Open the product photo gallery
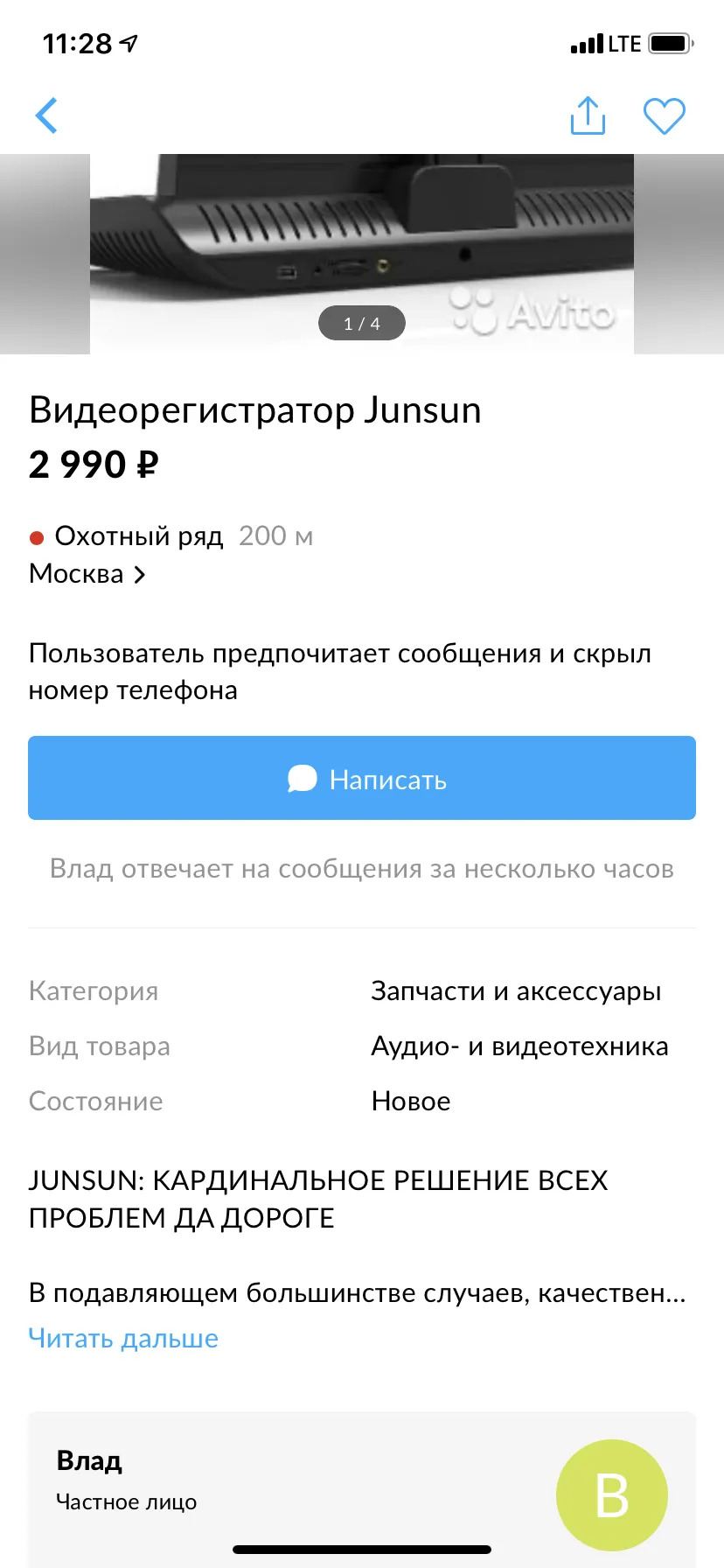Image resolution: width=724 pixels, height=1568 pixels. pos(362,254)
